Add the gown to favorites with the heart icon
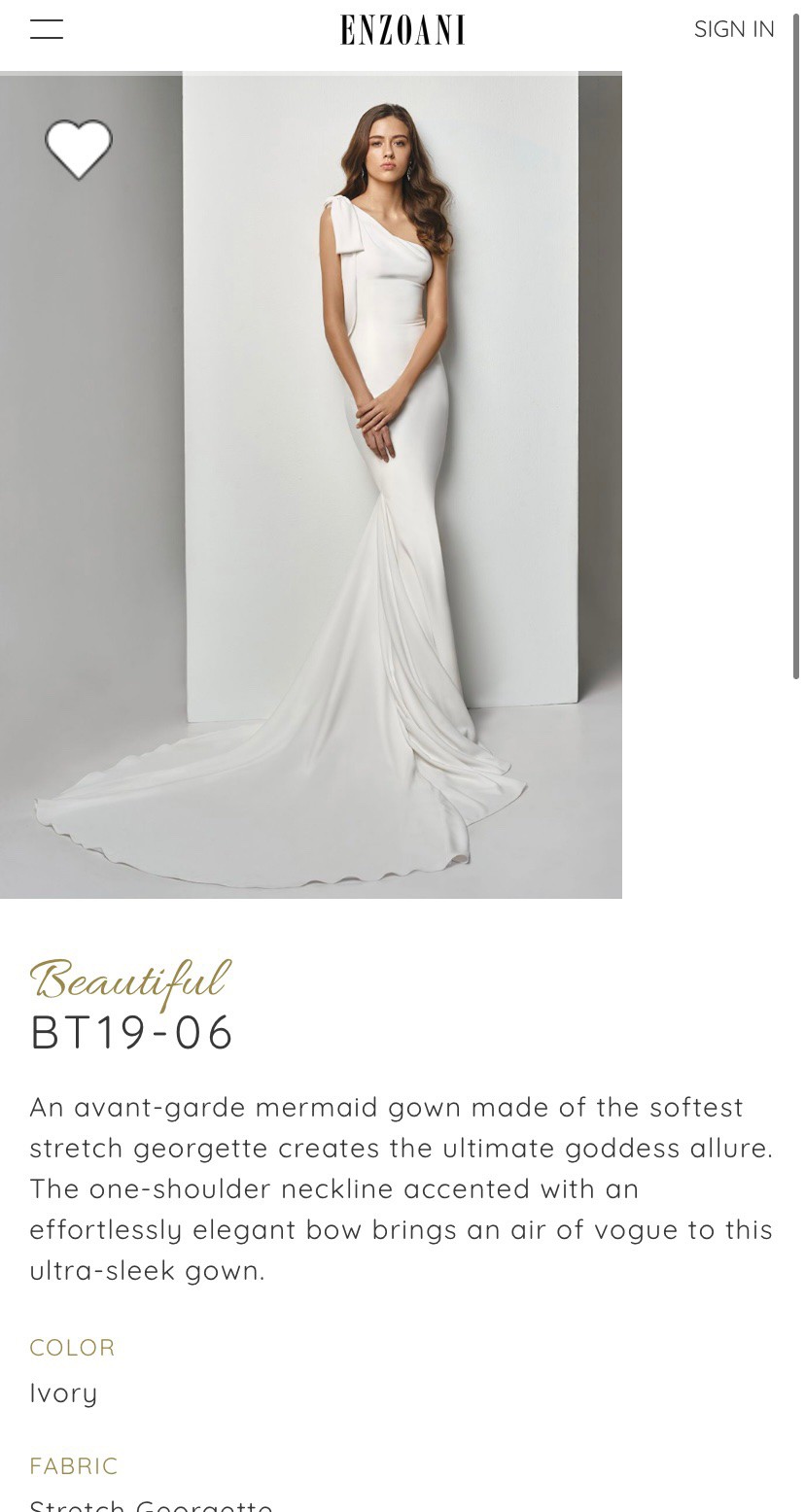Screen dimensions: 805x1512 coord(79,150)
